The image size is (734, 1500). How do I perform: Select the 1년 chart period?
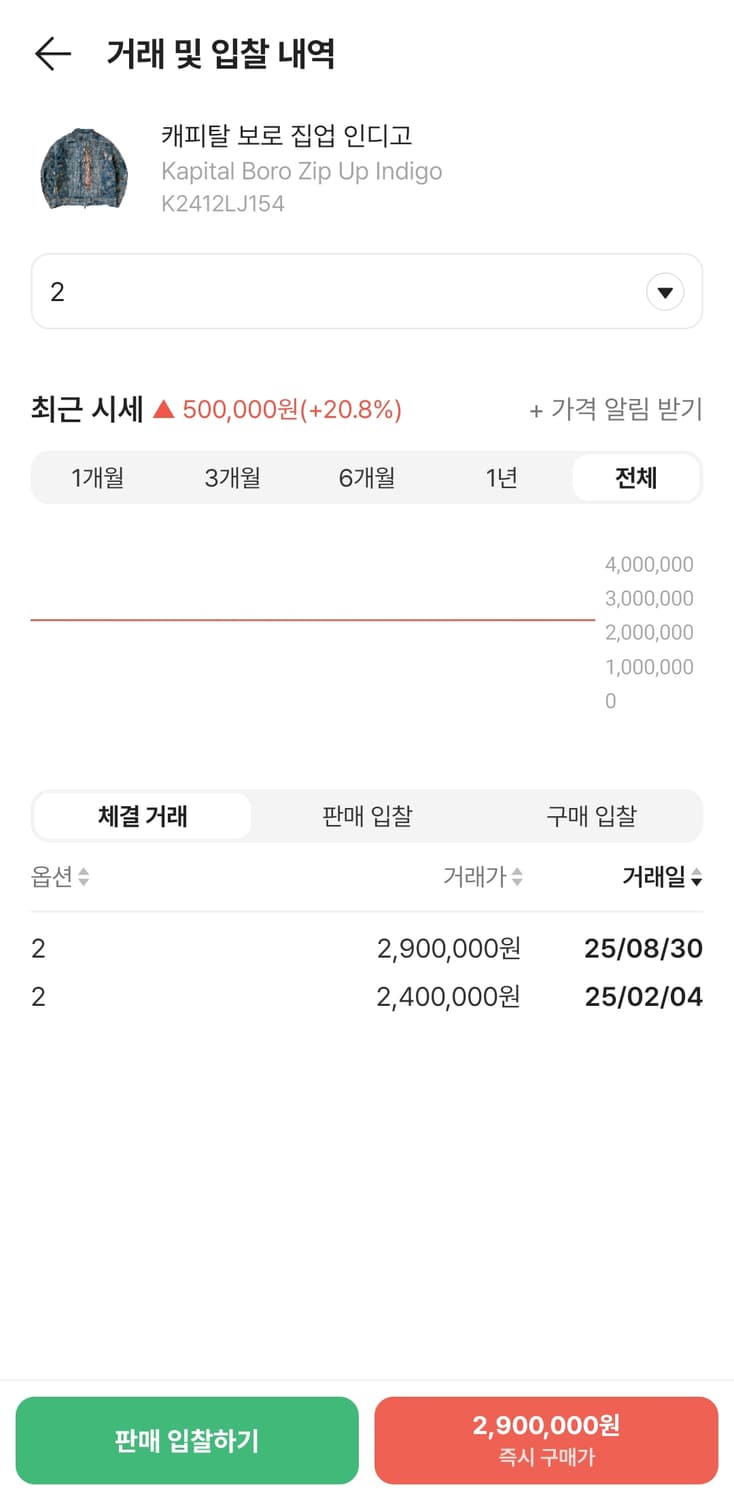pyautogui.click(x=501, y=477)
